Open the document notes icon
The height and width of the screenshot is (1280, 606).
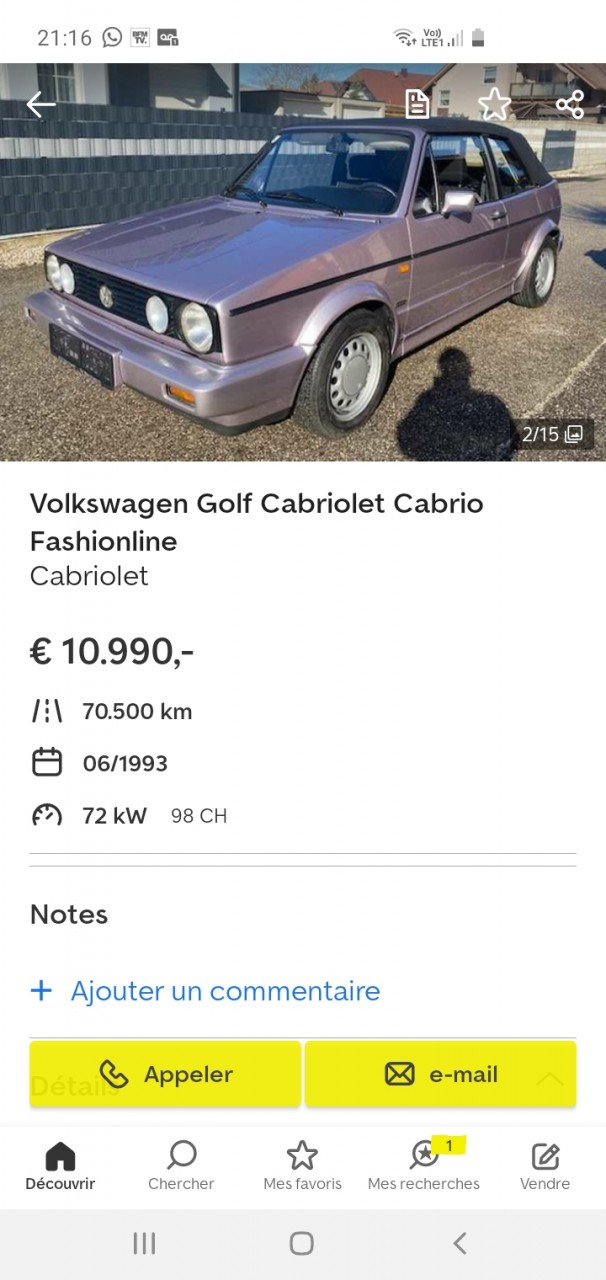click(x=417, y=104)
